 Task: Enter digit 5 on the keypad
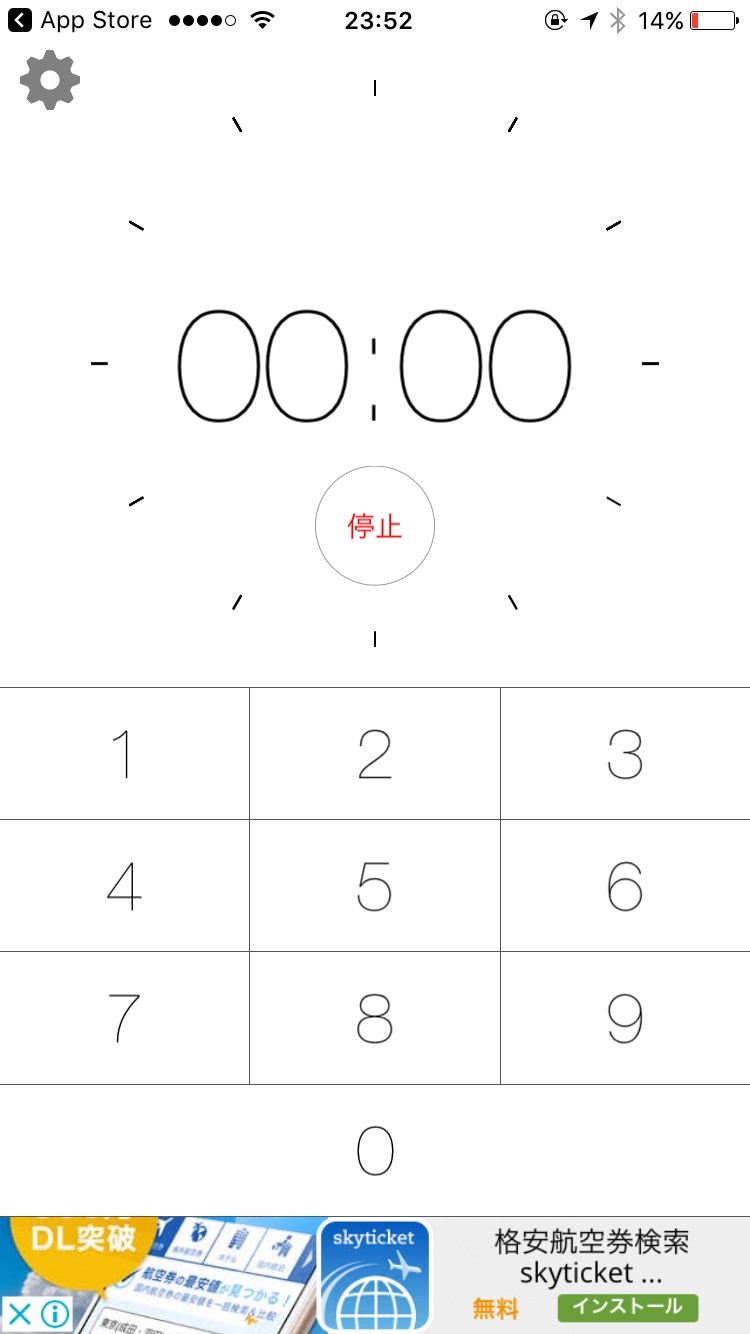click(375, 886)
